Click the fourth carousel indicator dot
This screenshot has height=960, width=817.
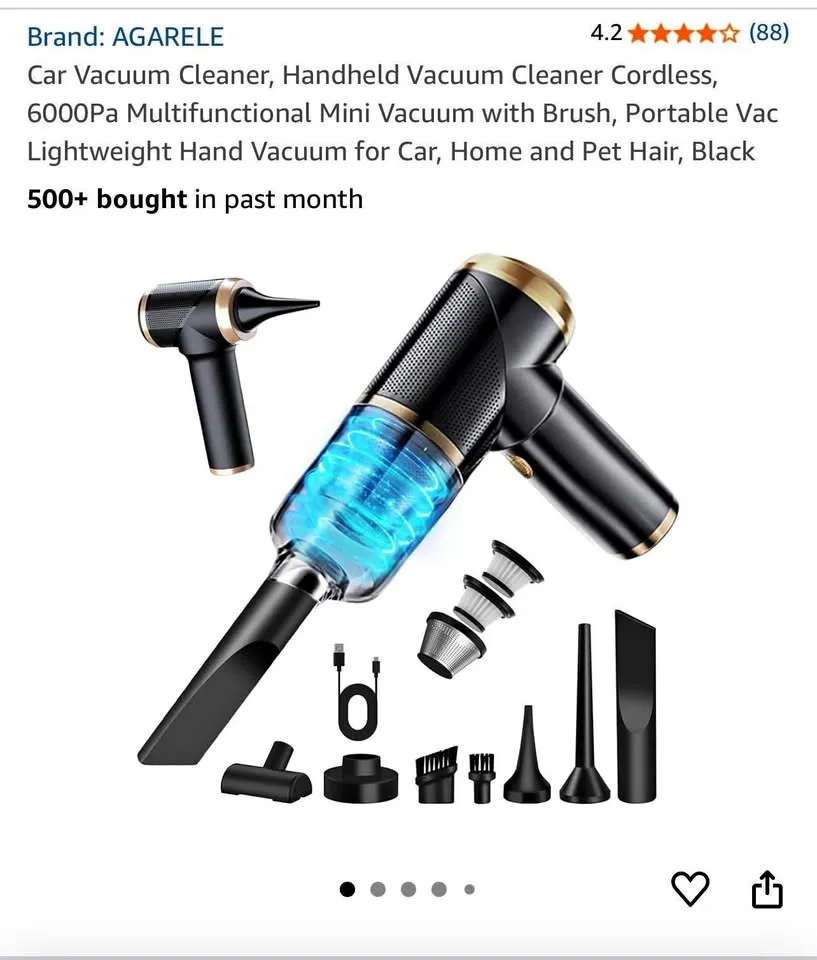point(438,887)
